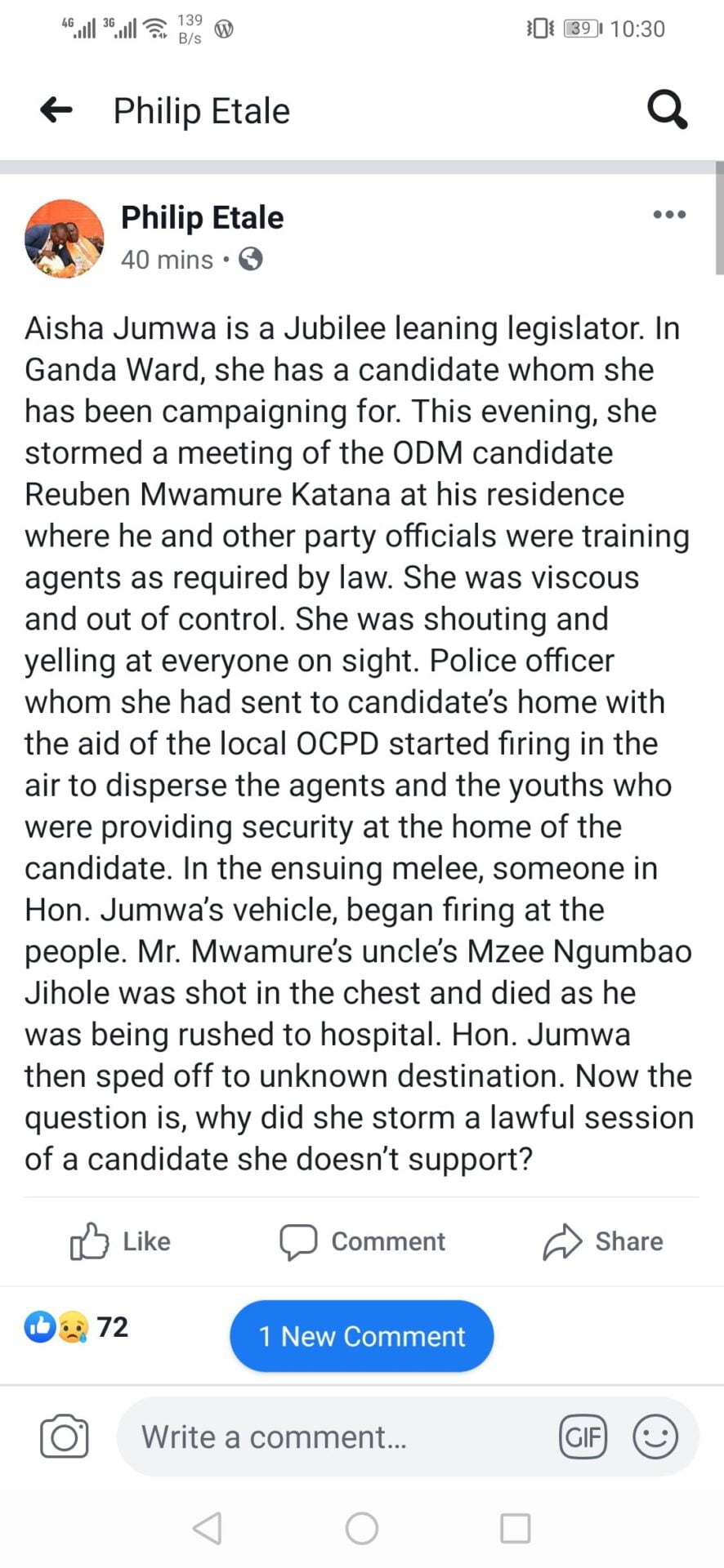Go to the home screen
The height and width of the screenshot is (1568, 724).
[362, 1528]
